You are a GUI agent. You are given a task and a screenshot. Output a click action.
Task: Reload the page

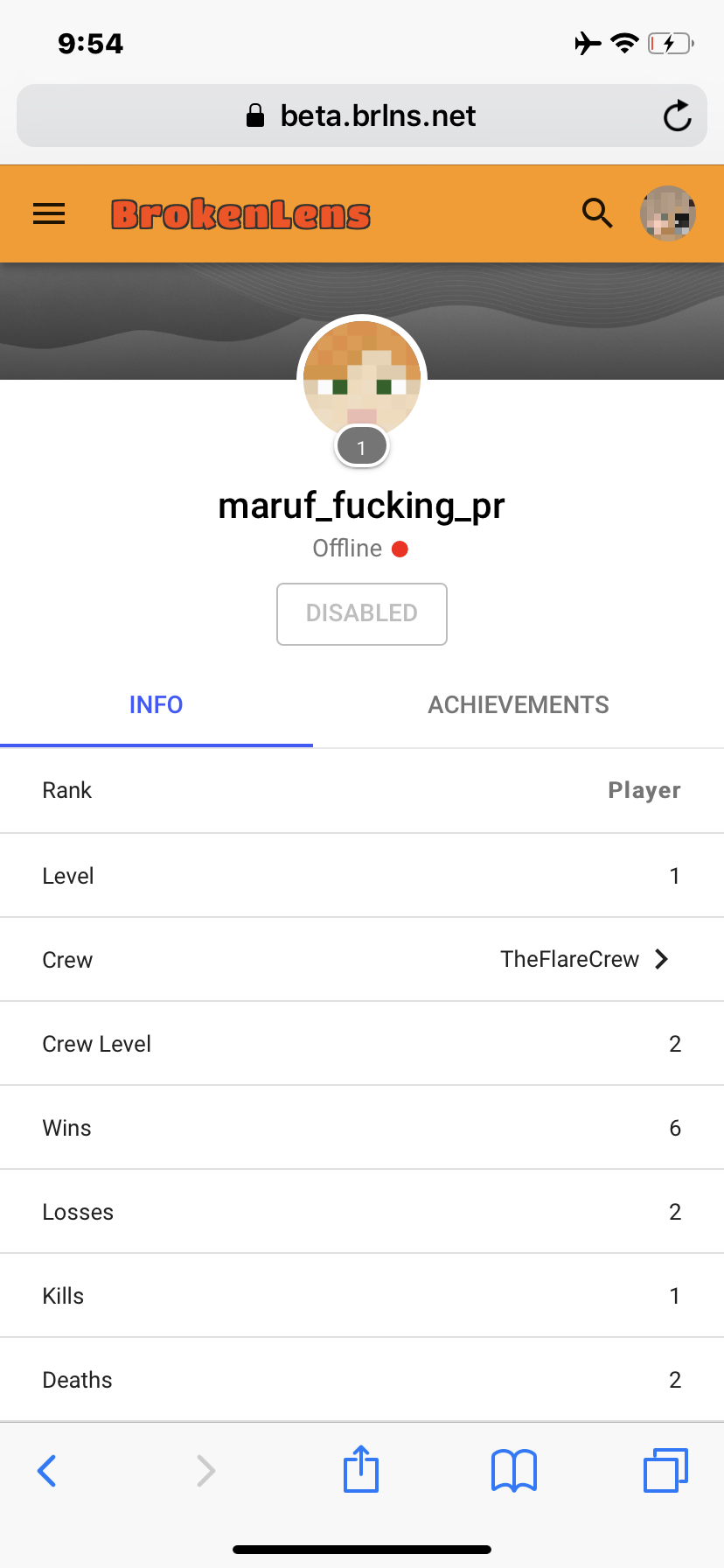pyautogui.click(x=677, y=115)
